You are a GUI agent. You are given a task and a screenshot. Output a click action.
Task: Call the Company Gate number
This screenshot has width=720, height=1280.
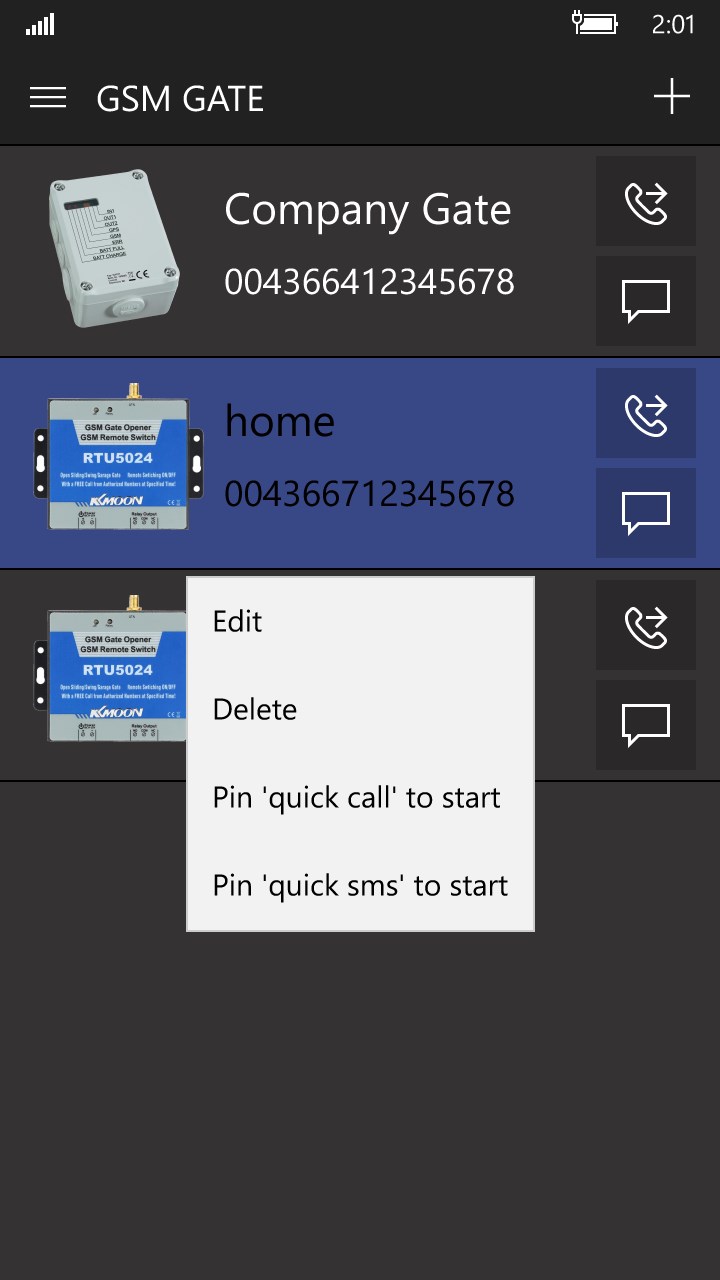coord(645,201)
